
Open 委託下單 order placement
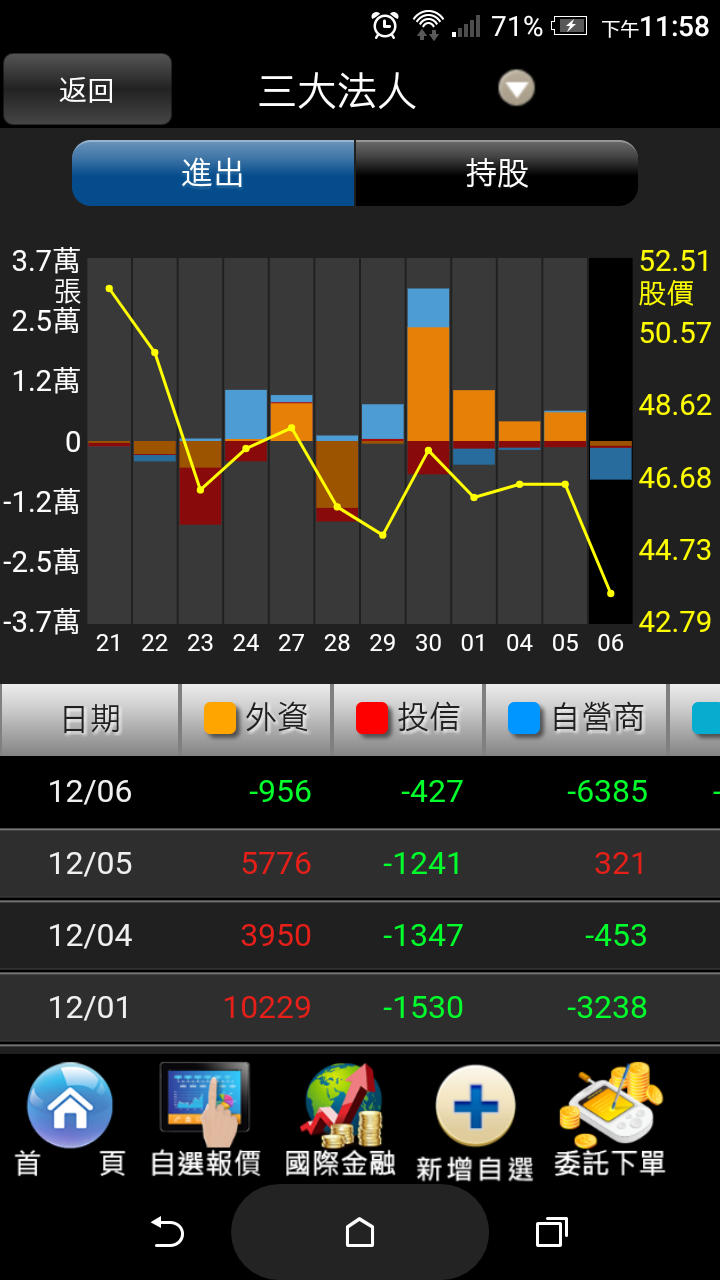coord(610,1121)
